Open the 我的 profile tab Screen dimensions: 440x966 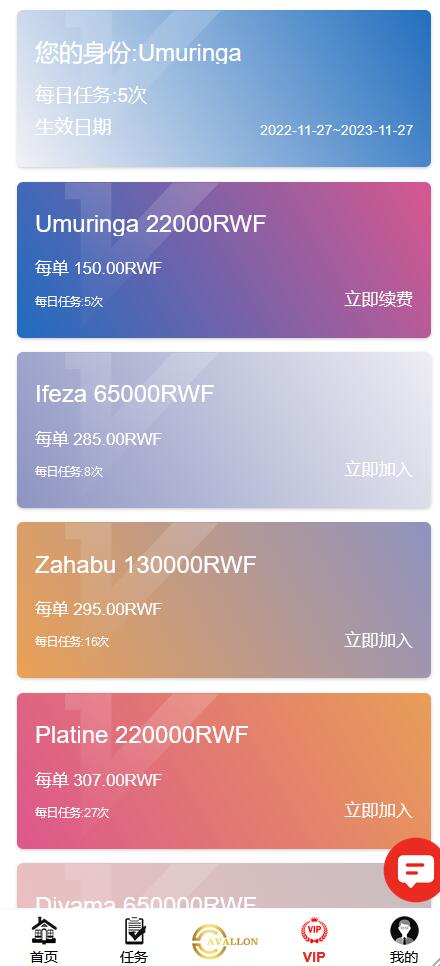tap(404, 940)
